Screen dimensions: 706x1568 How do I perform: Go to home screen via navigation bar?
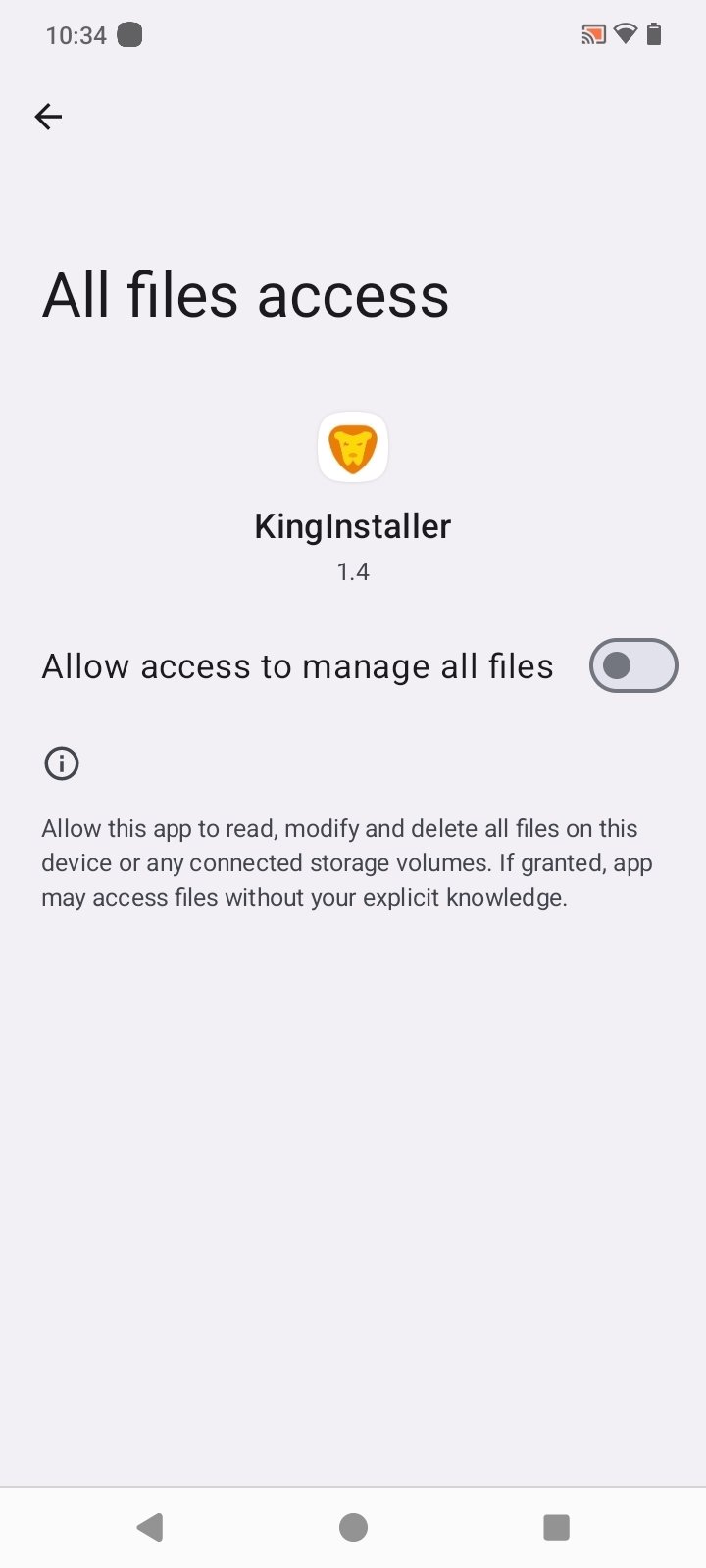353,1527
